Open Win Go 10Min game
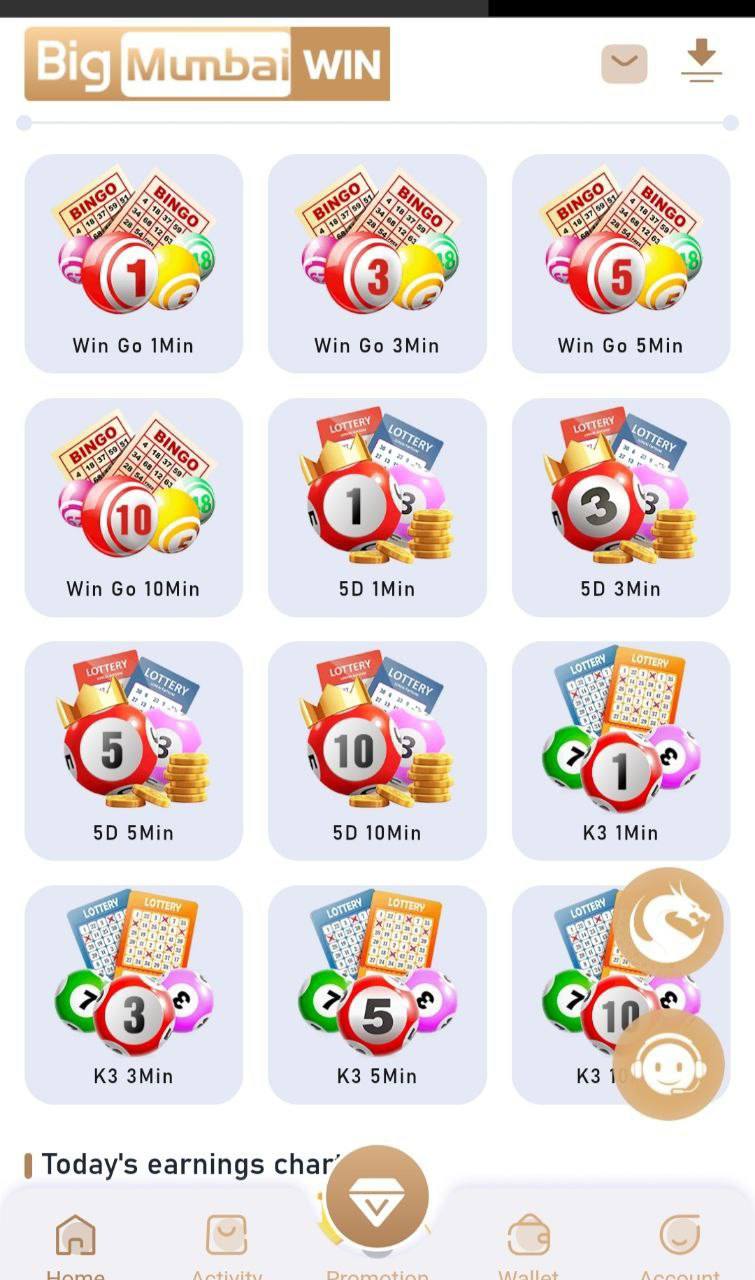755x1280 pixels. [x=133, y=508]
